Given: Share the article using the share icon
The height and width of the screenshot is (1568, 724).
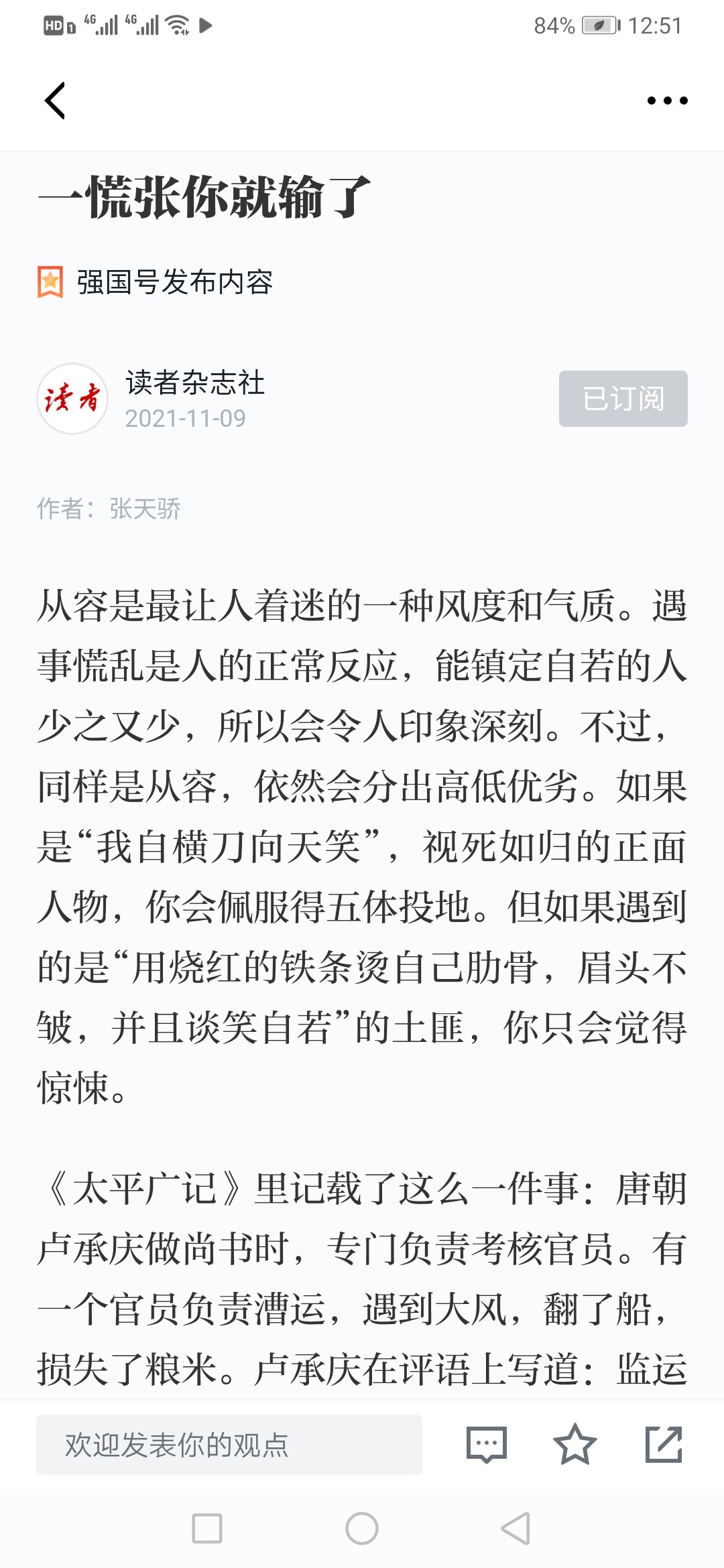Looking at the screenshot, I should click(x=664, y=1445).
